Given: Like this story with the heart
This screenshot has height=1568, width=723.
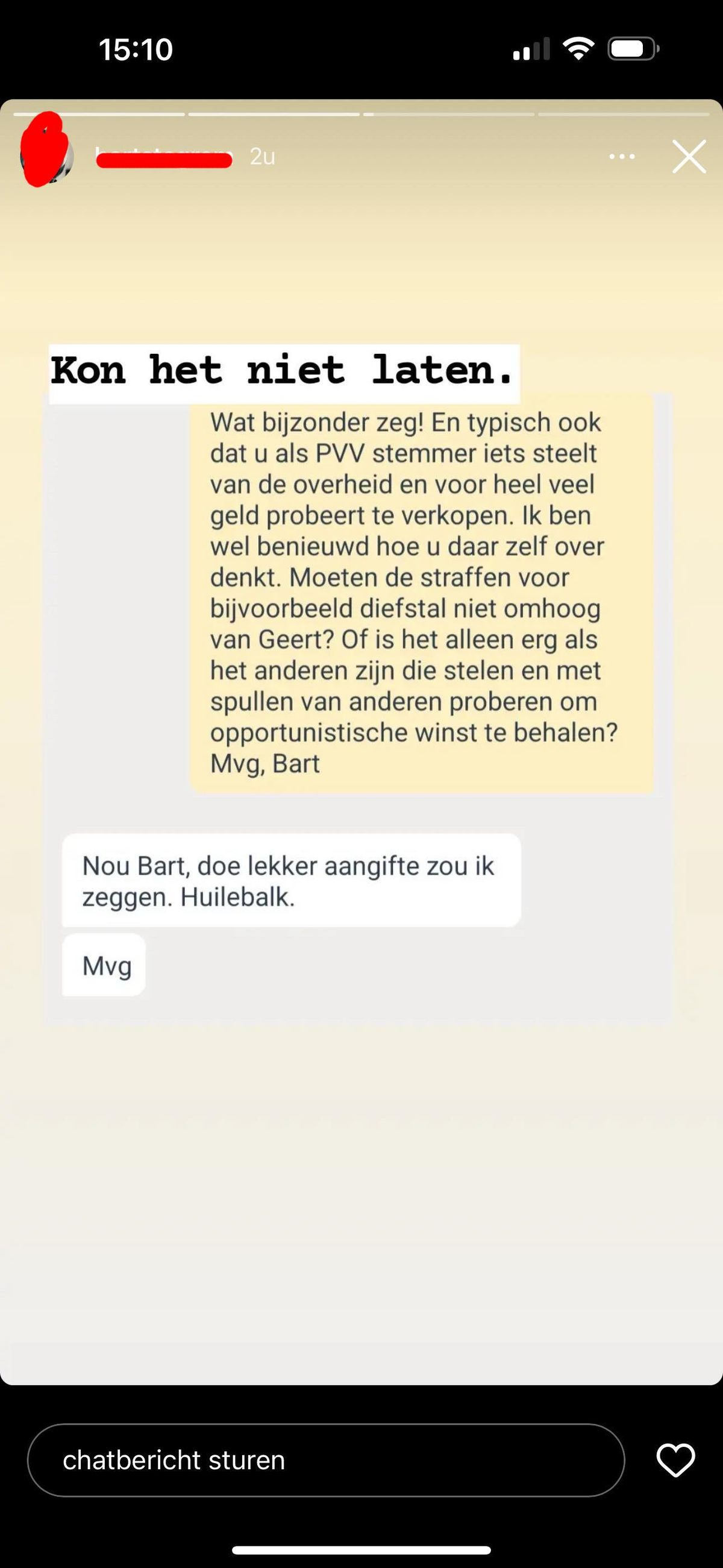Looking at the screenshot, I should (675, 1459).
